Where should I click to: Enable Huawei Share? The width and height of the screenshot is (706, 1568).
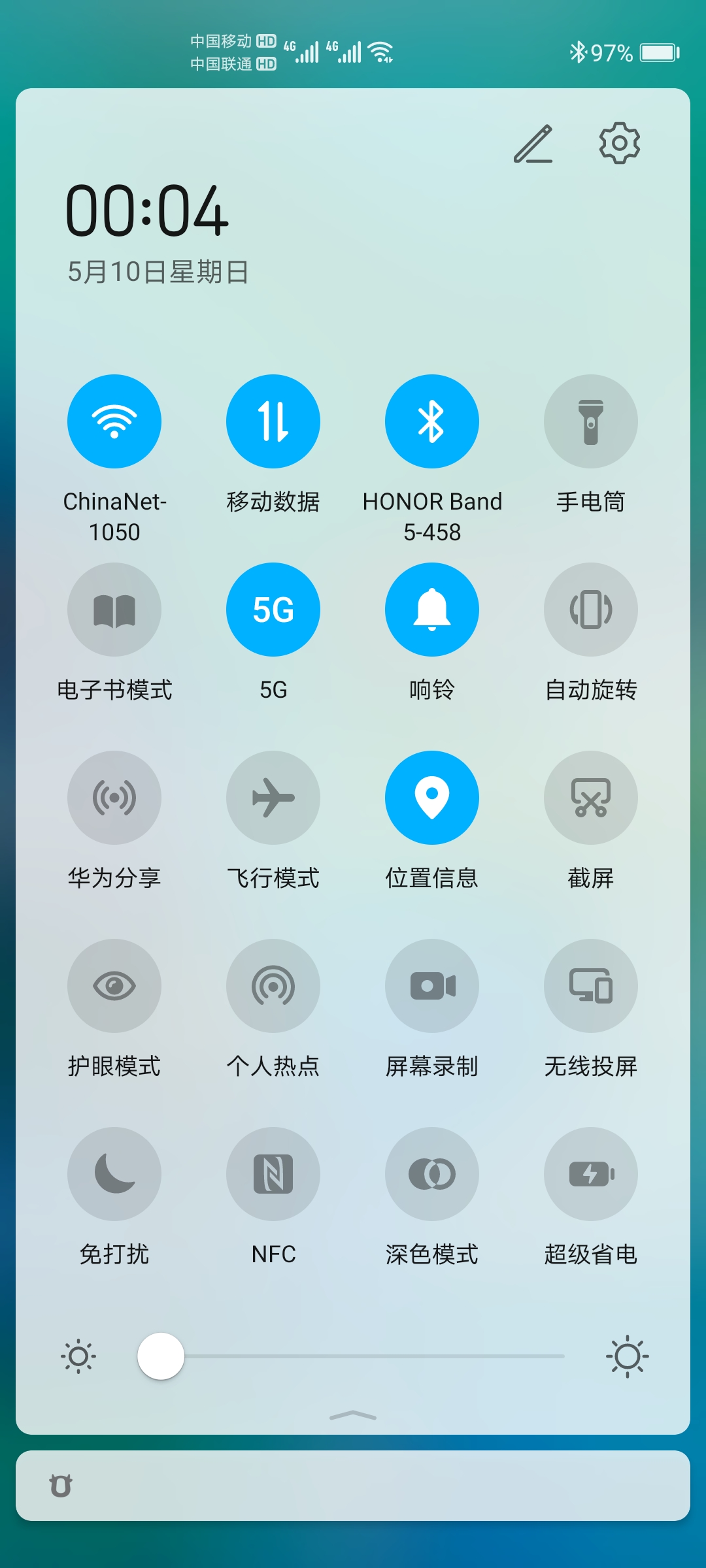pos(114,797)
